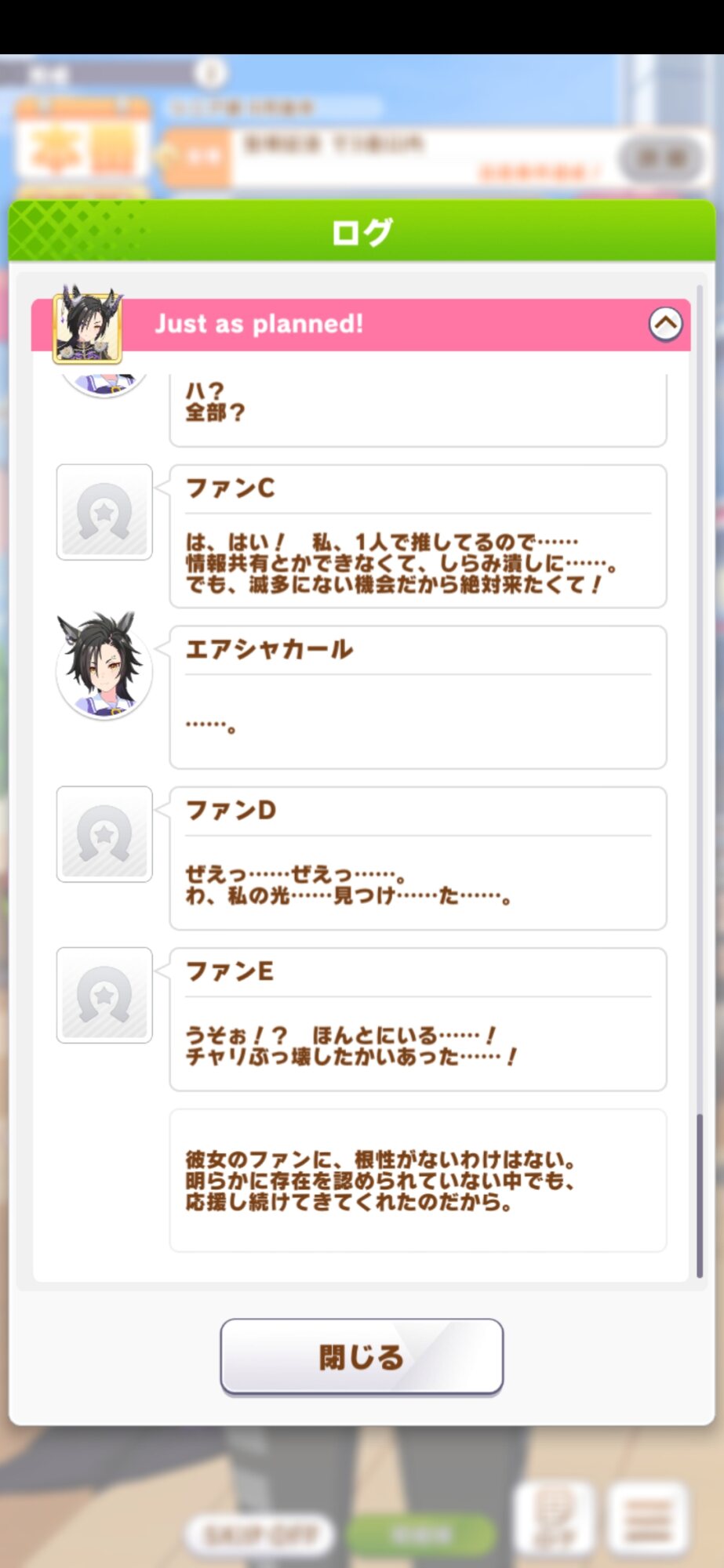This screenshot has width=724, height=1568.
Task: Close the log dialog with 閉じる
Action: [361, 1356]
